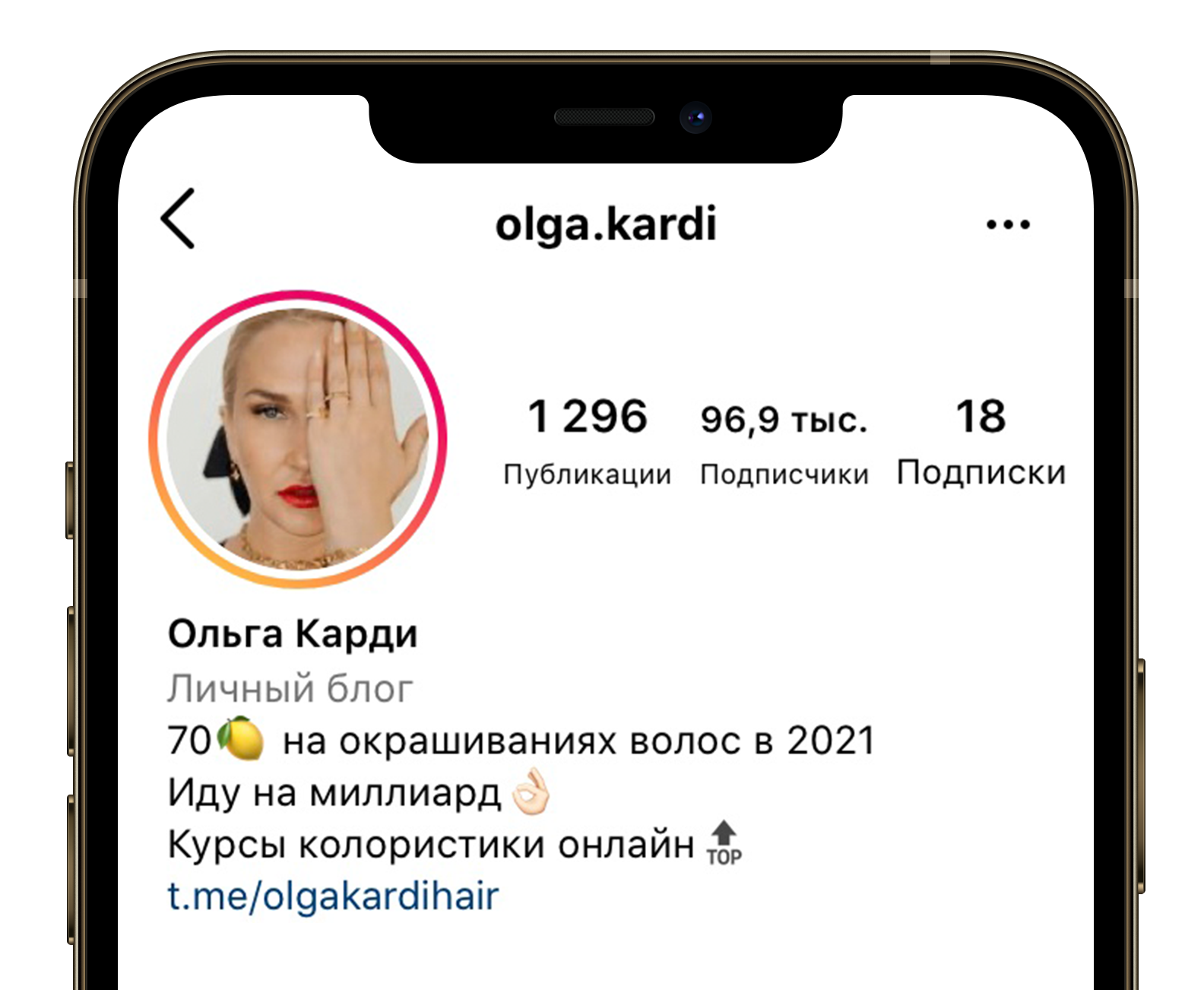This screenshot has height=990, width=1204.
Task: Open the t.me/olgakardihair link
Action: point(333,896)
